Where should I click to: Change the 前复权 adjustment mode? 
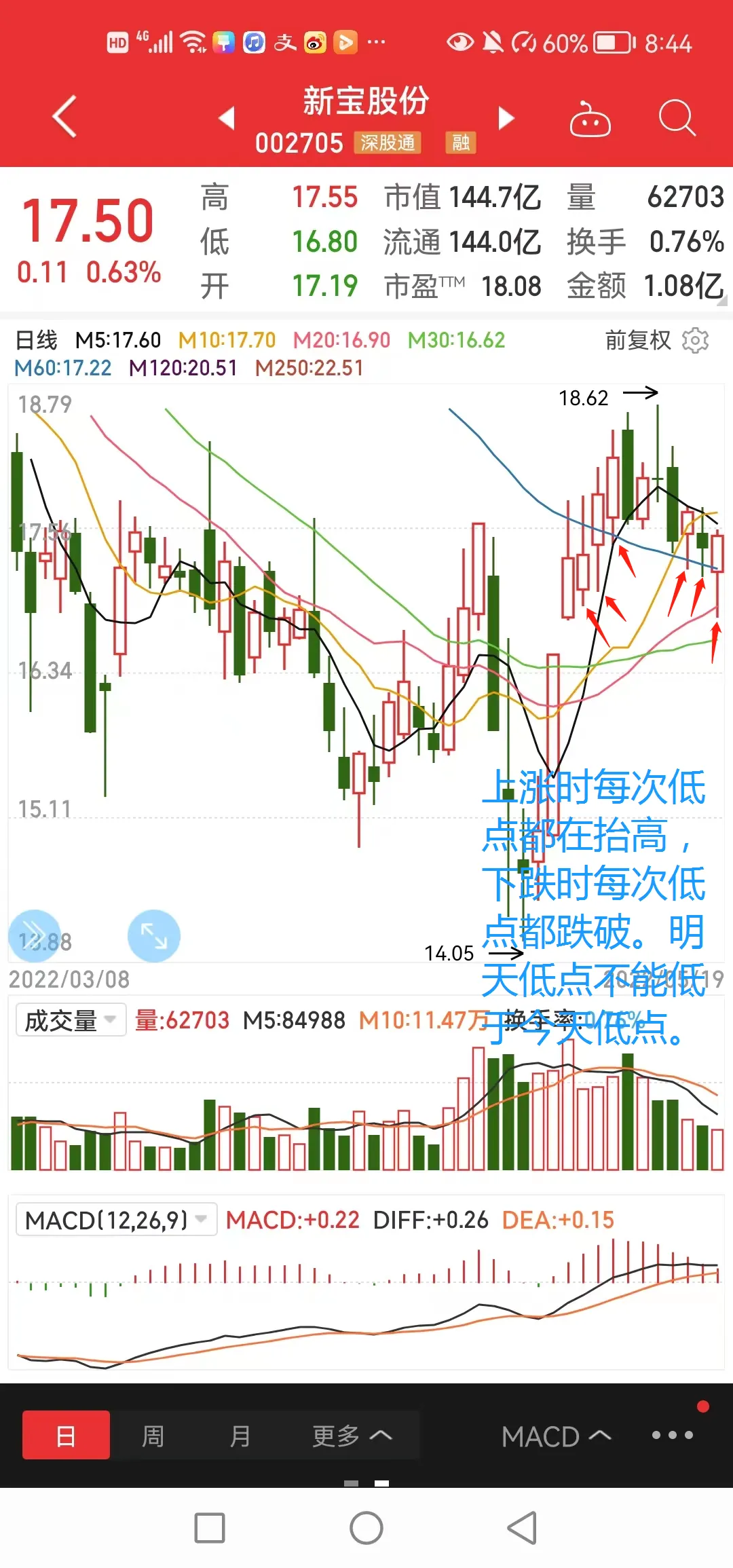point(637,340)
